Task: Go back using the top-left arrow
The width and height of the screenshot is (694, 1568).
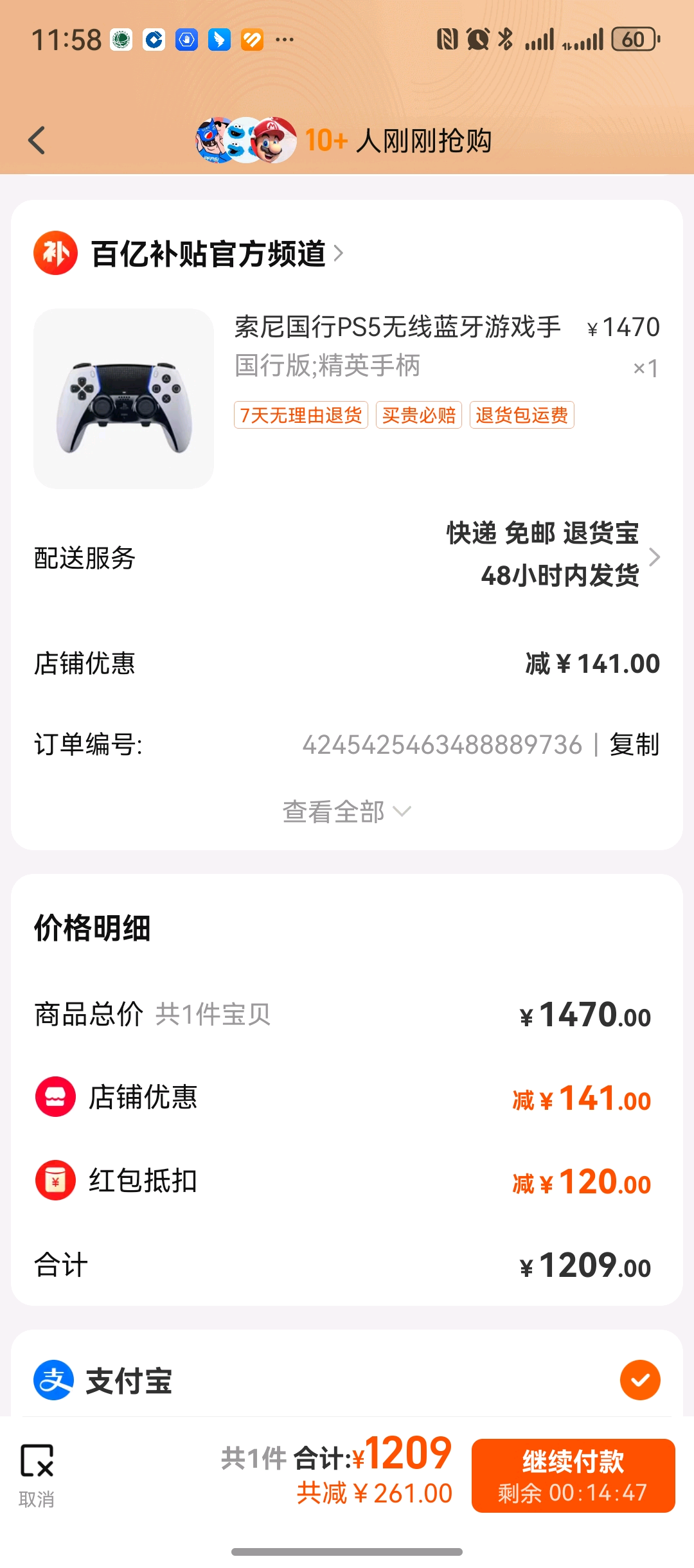Action: 37,140
